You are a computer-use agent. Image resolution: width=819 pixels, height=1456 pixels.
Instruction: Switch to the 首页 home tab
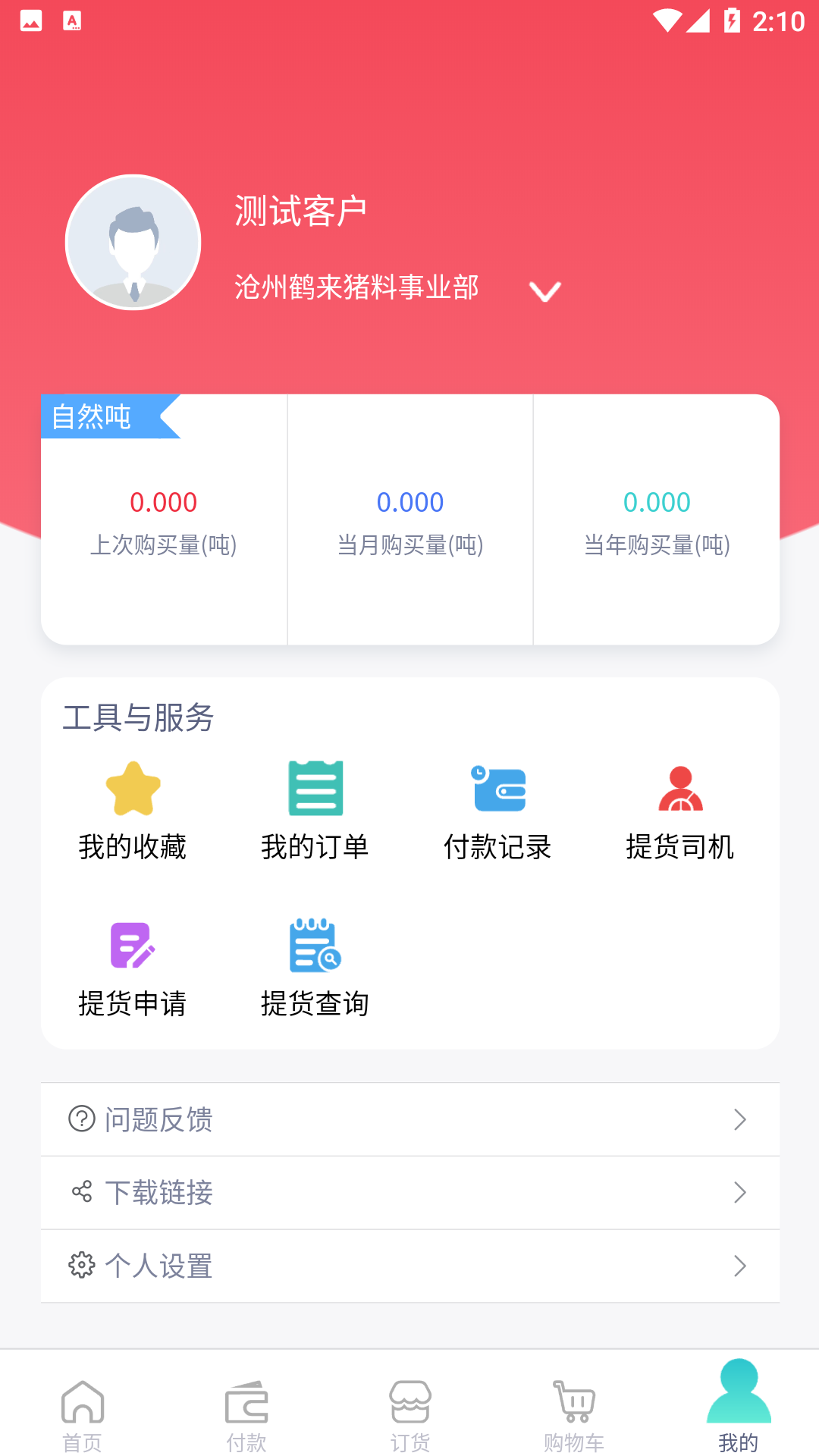(x=82, y=1414)
